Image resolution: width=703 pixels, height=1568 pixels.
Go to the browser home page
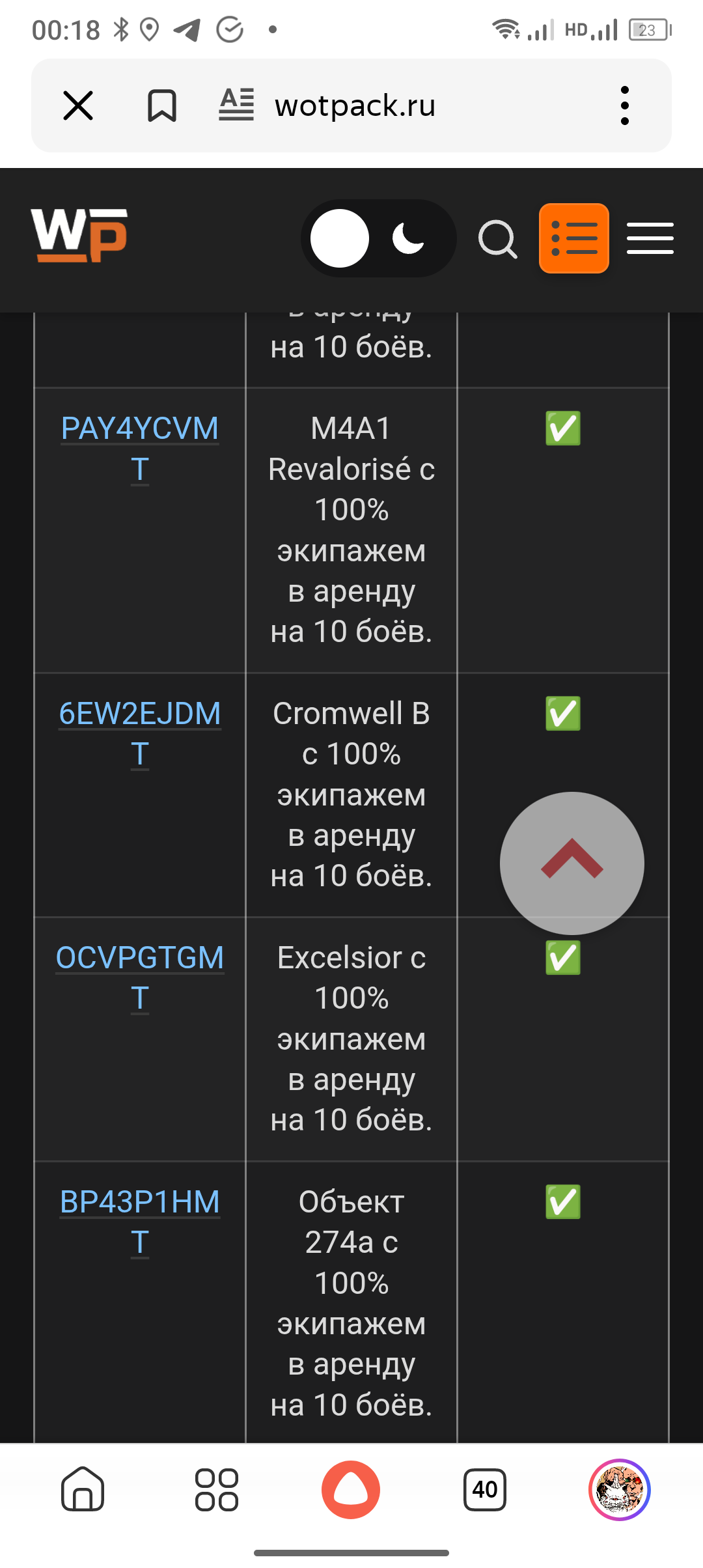point(83,1489)
